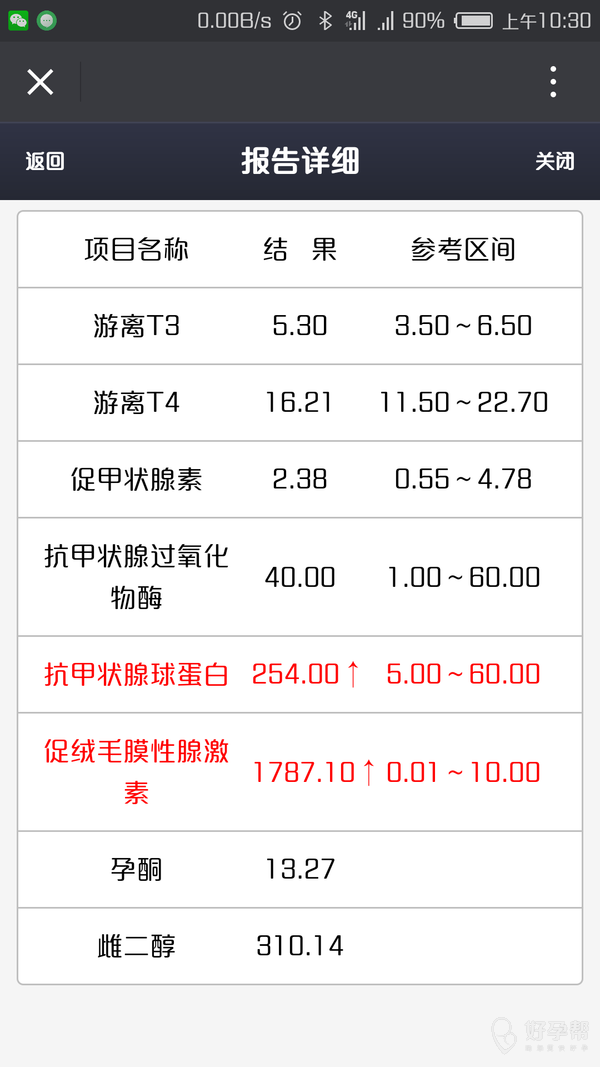The image size is (600, 1067).
Task: Tap 关闭 to close the report
Action: coord(555,161)
